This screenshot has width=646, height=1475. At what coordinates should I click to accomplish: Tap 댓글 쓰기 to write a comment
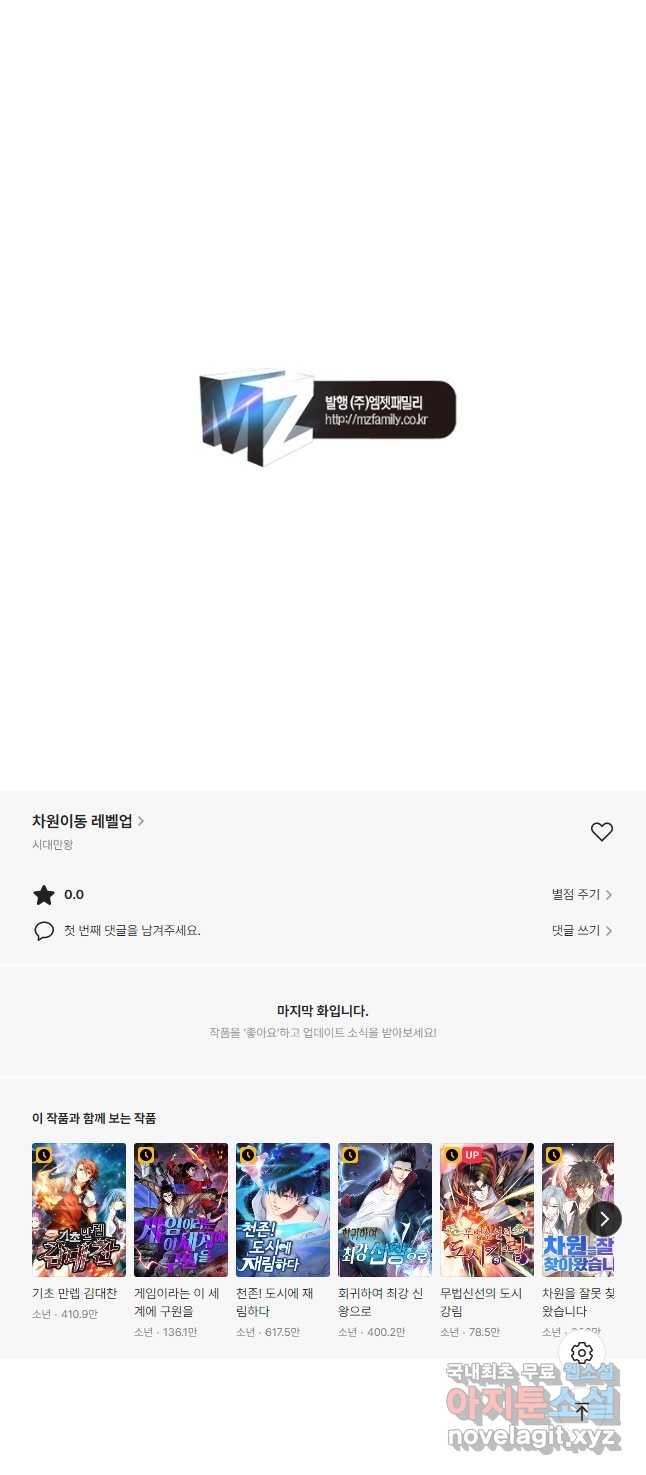pyautogui.click(x=581, y=931)
